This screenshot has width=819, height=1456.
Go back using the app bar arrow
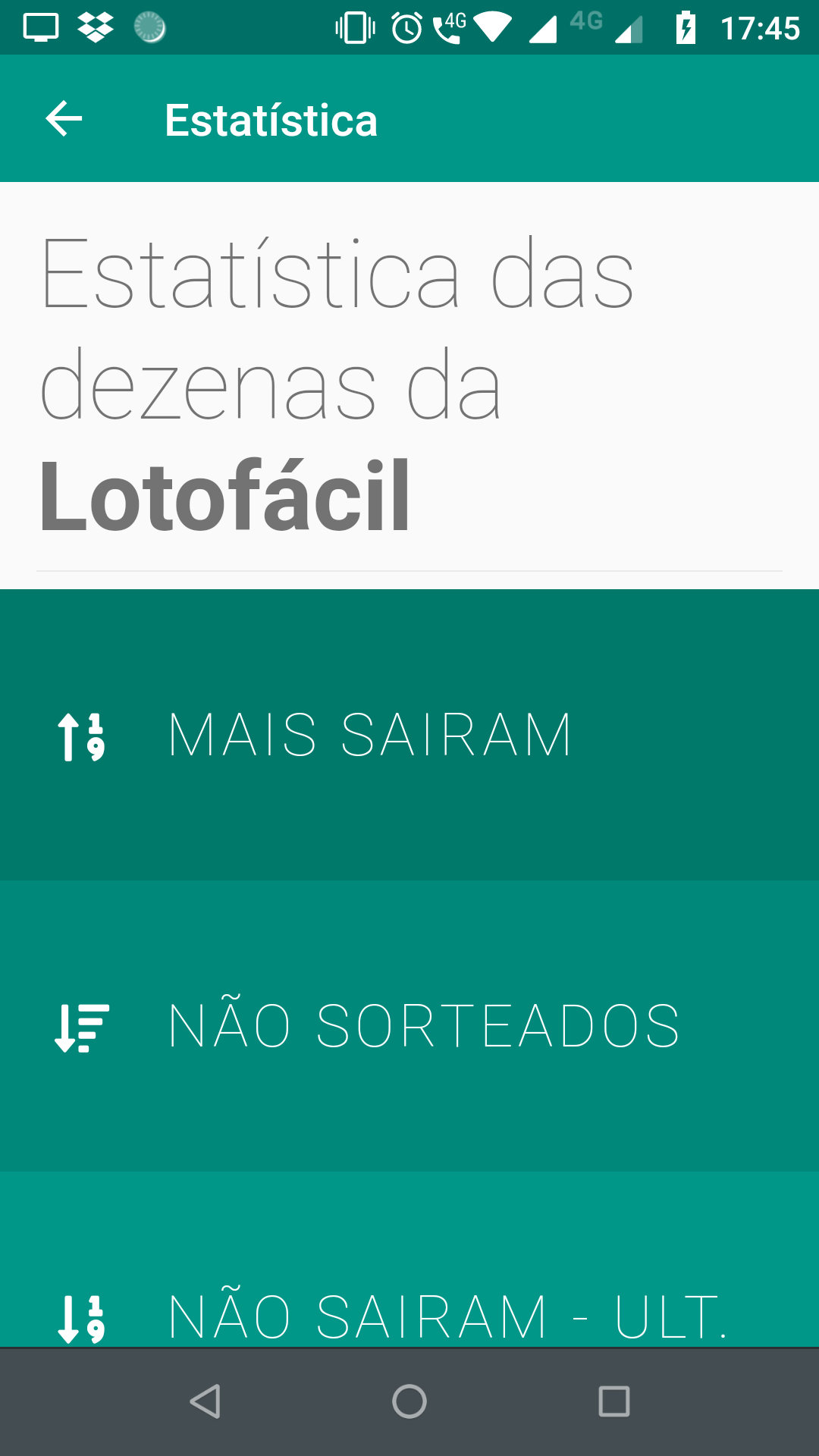(64, 119)
